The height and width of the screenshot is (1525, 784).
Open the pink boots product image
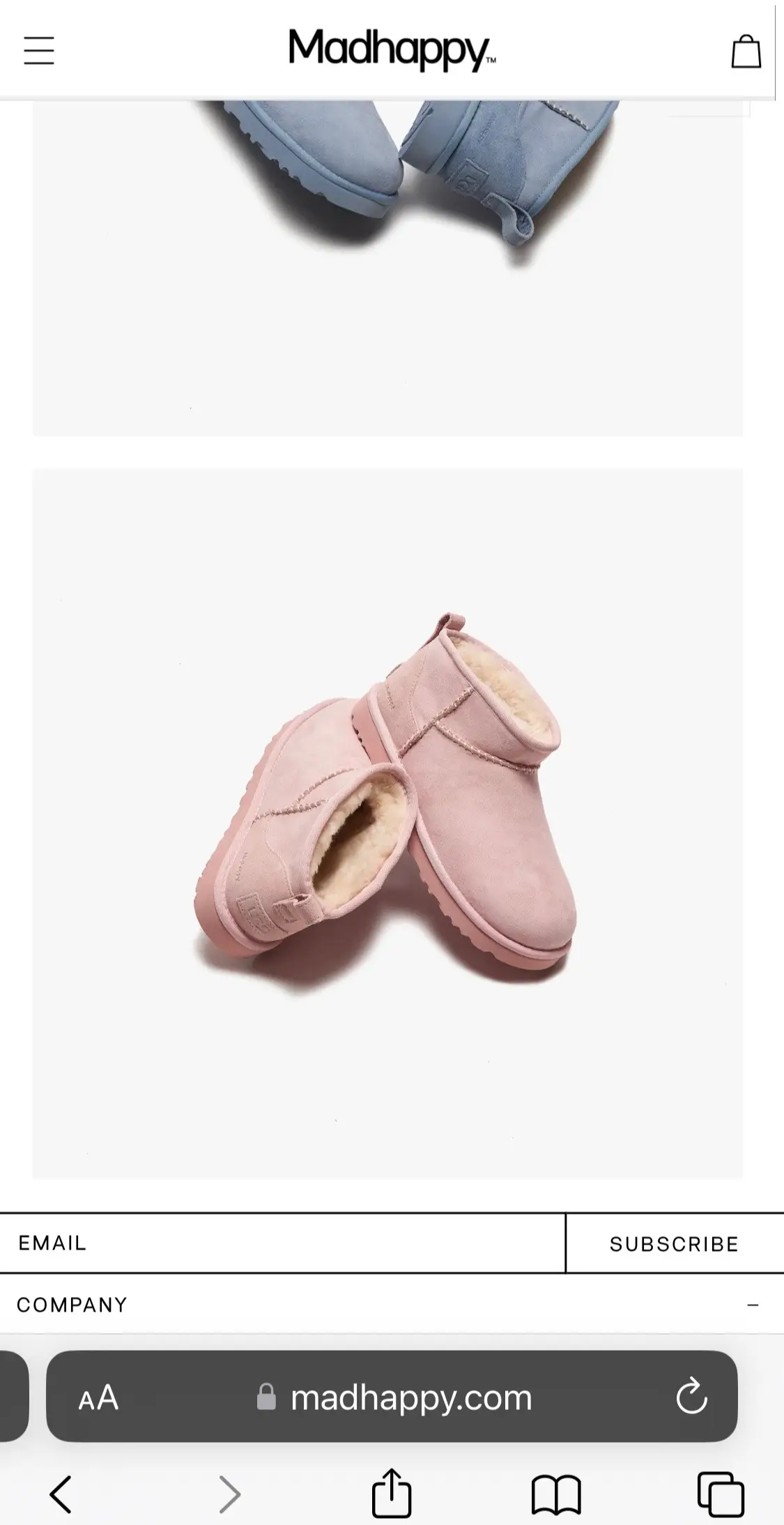coord(387,823)
